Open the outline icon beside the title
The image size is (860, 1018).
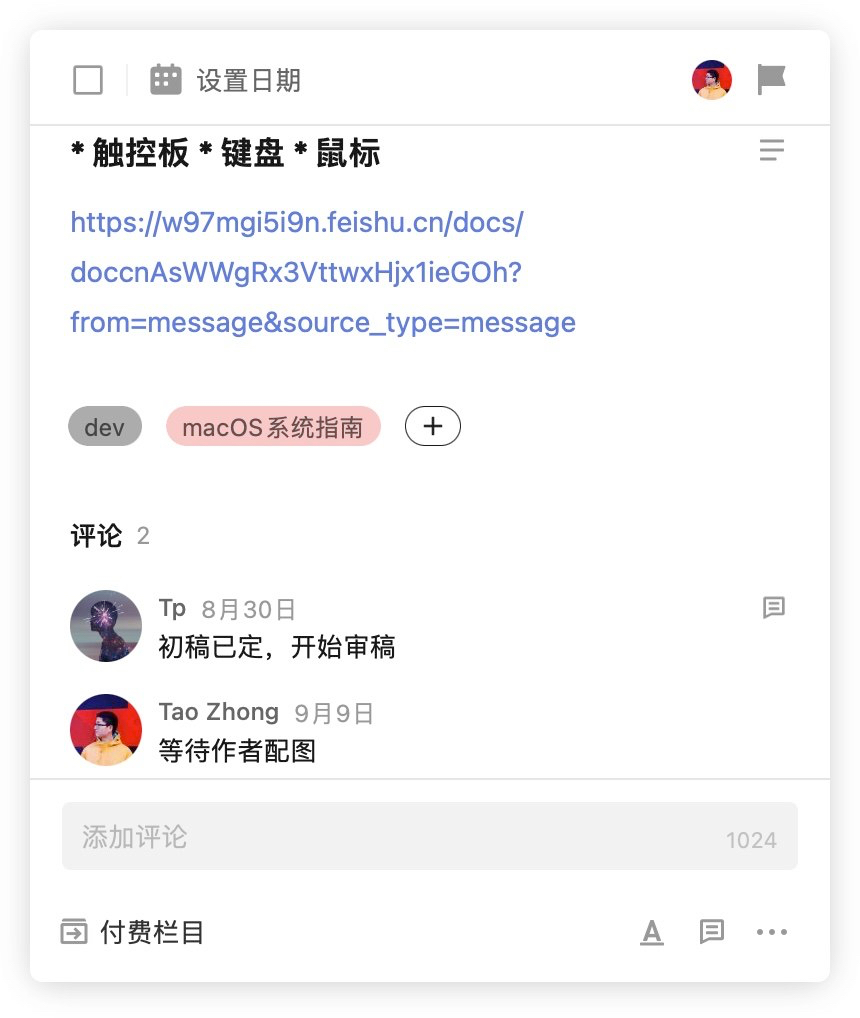click(771, 150)
